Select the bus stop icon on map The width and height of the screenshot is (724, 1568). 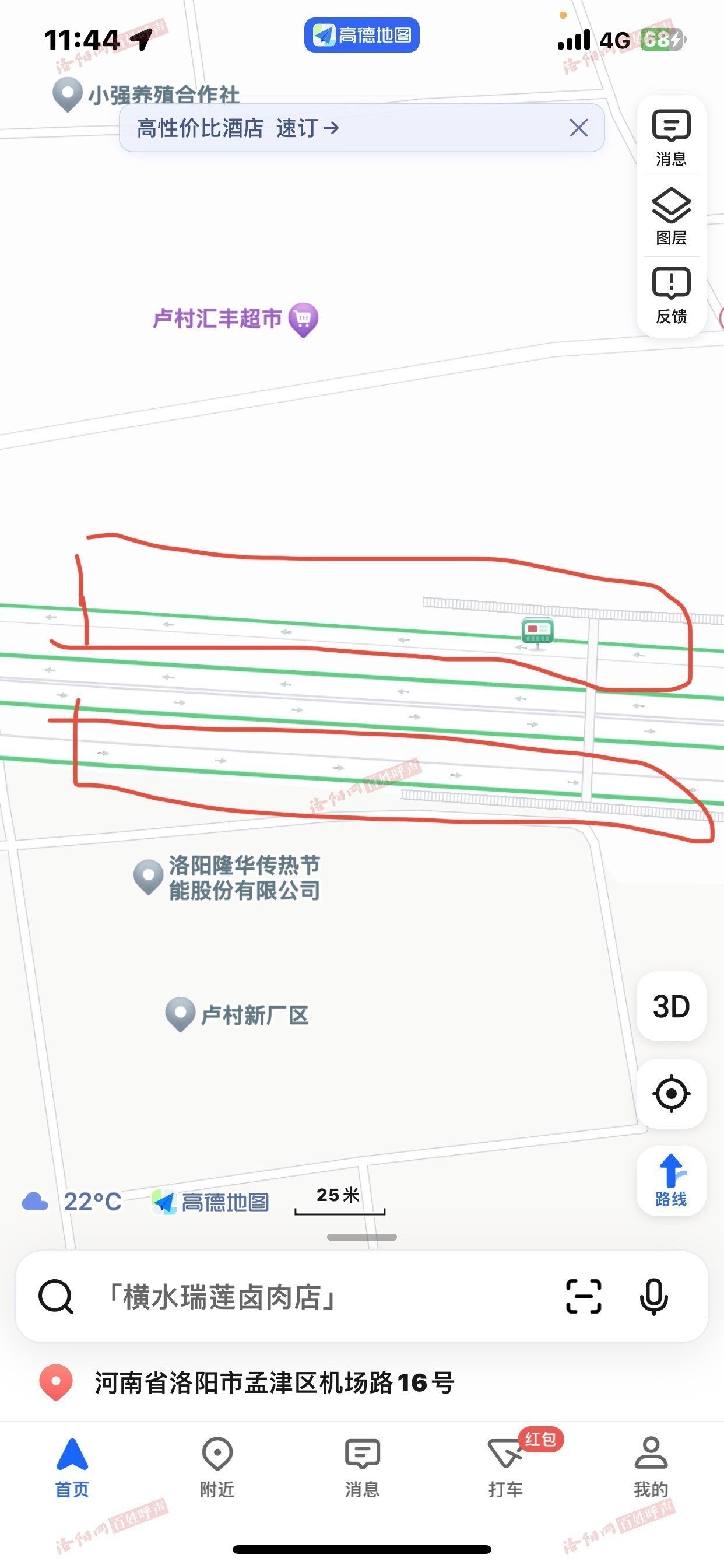[537, 631]
